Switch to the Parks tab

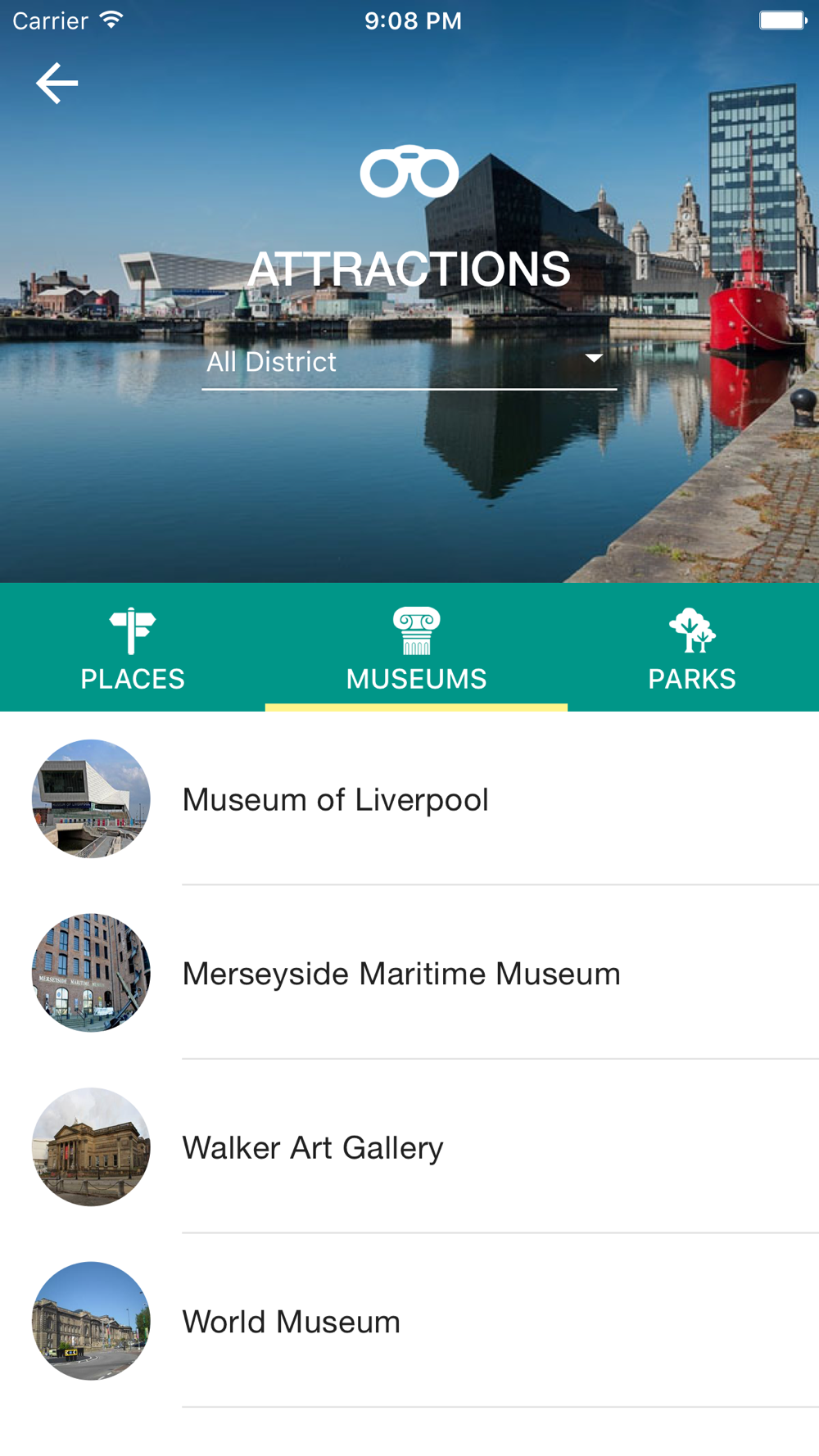pos(693,648)
